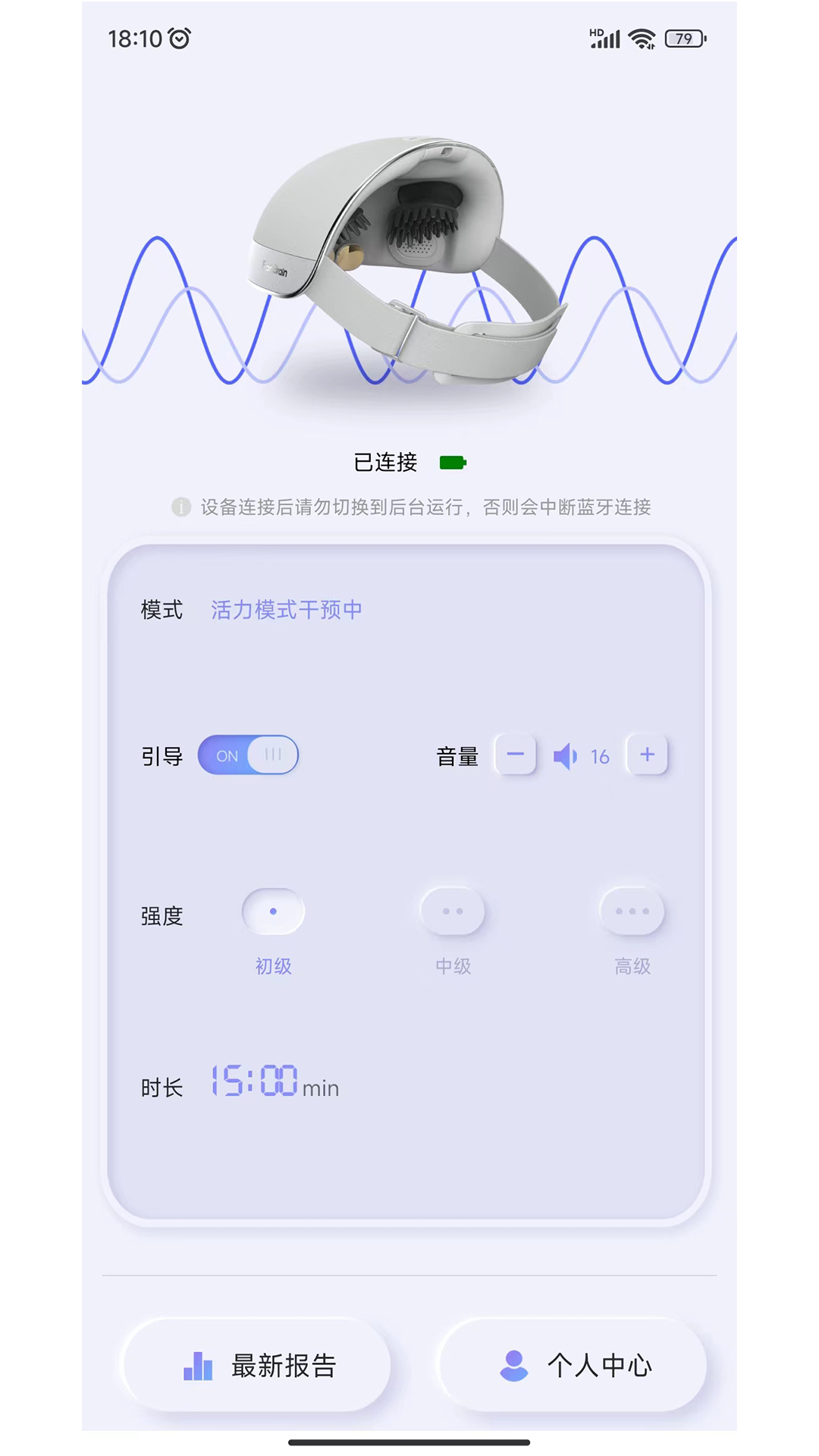Tap the person icon in 个人中心 button
The width and height of the screenshot is (819, 1456).
tap(514, 1363)
